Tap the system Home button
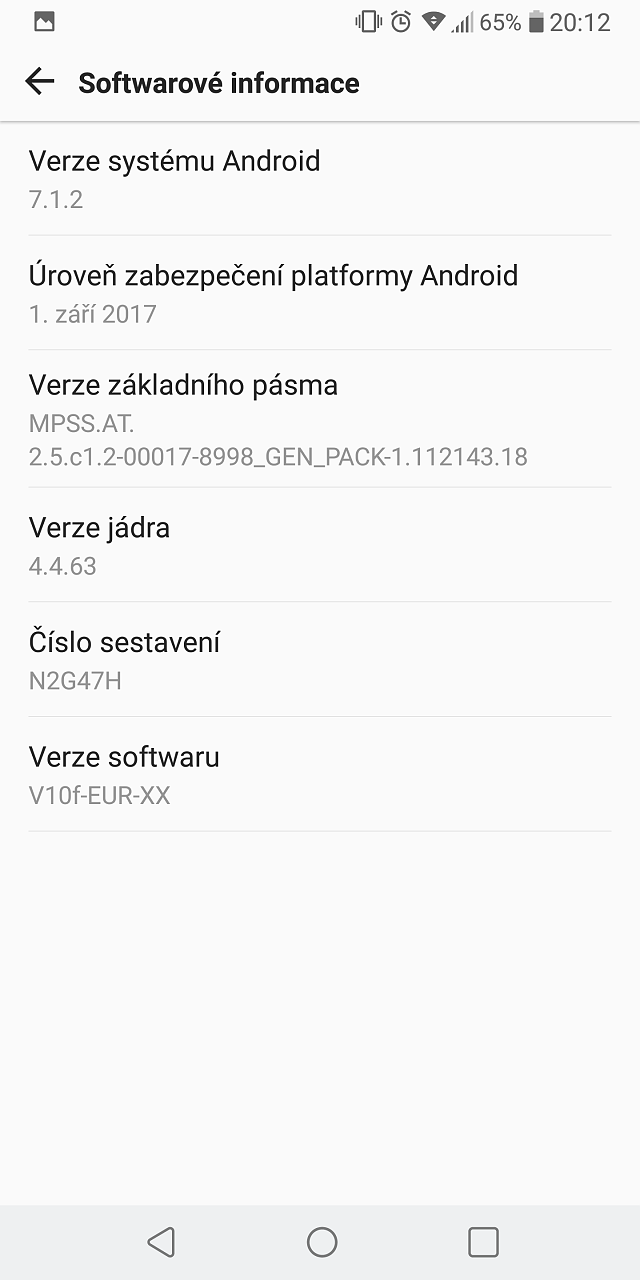 point(322,1242)
